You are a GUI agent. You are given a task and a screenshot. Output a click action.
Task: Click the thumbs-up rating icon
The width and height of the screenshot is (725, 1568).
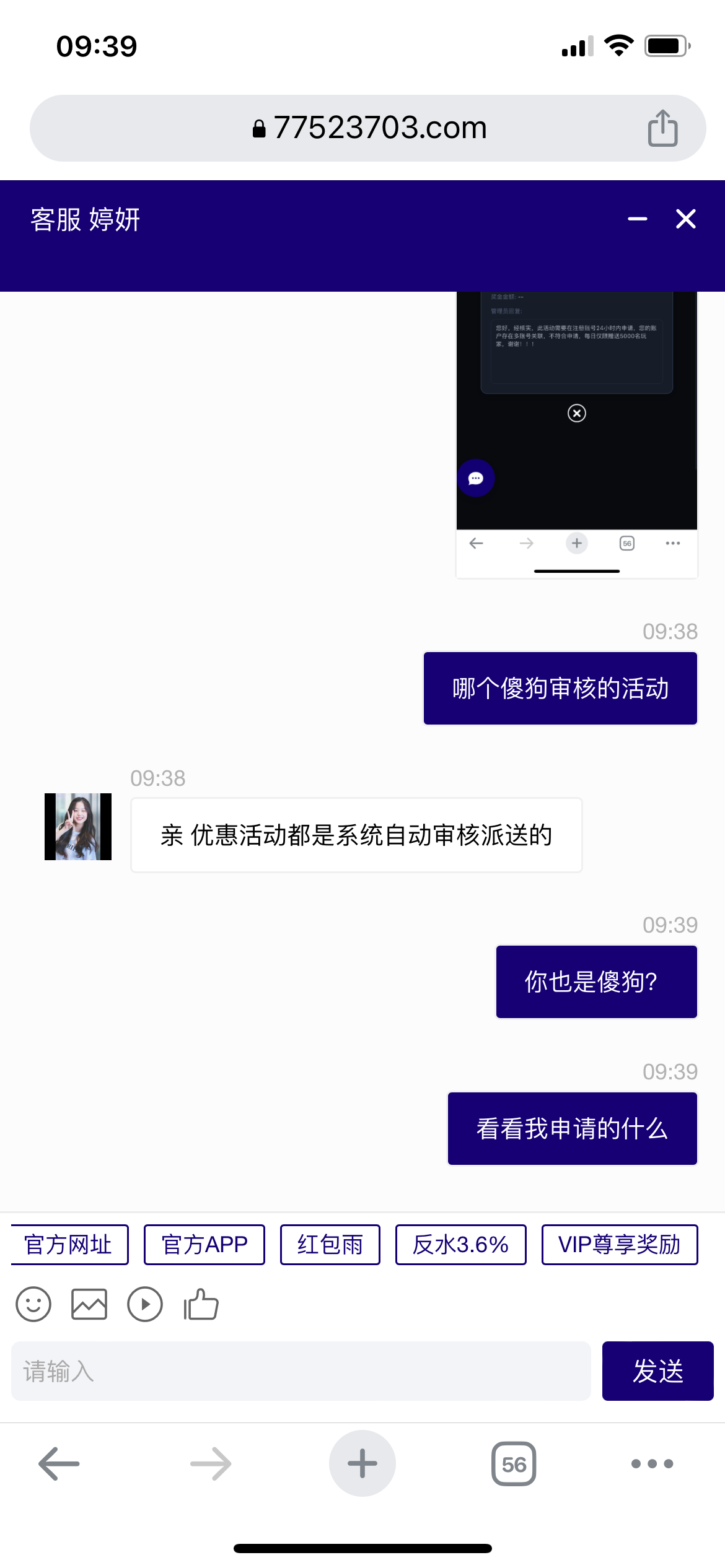(x=200, y=1304)
